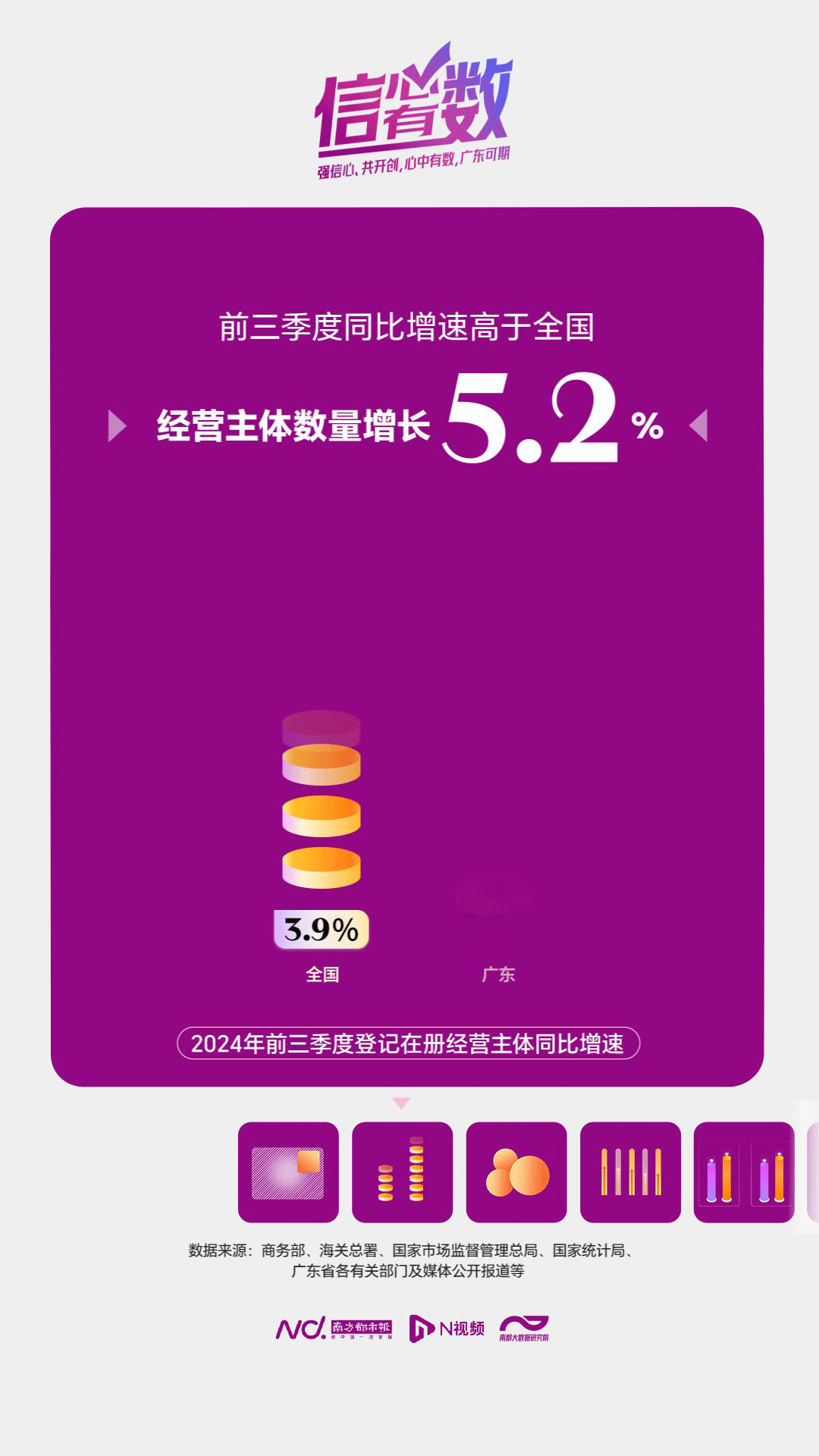Image resolution: width=819 pixels, height=1456 pixels.
Task: Tap the right arrow beside 5.2%
Action: click(x=698, y=425)
